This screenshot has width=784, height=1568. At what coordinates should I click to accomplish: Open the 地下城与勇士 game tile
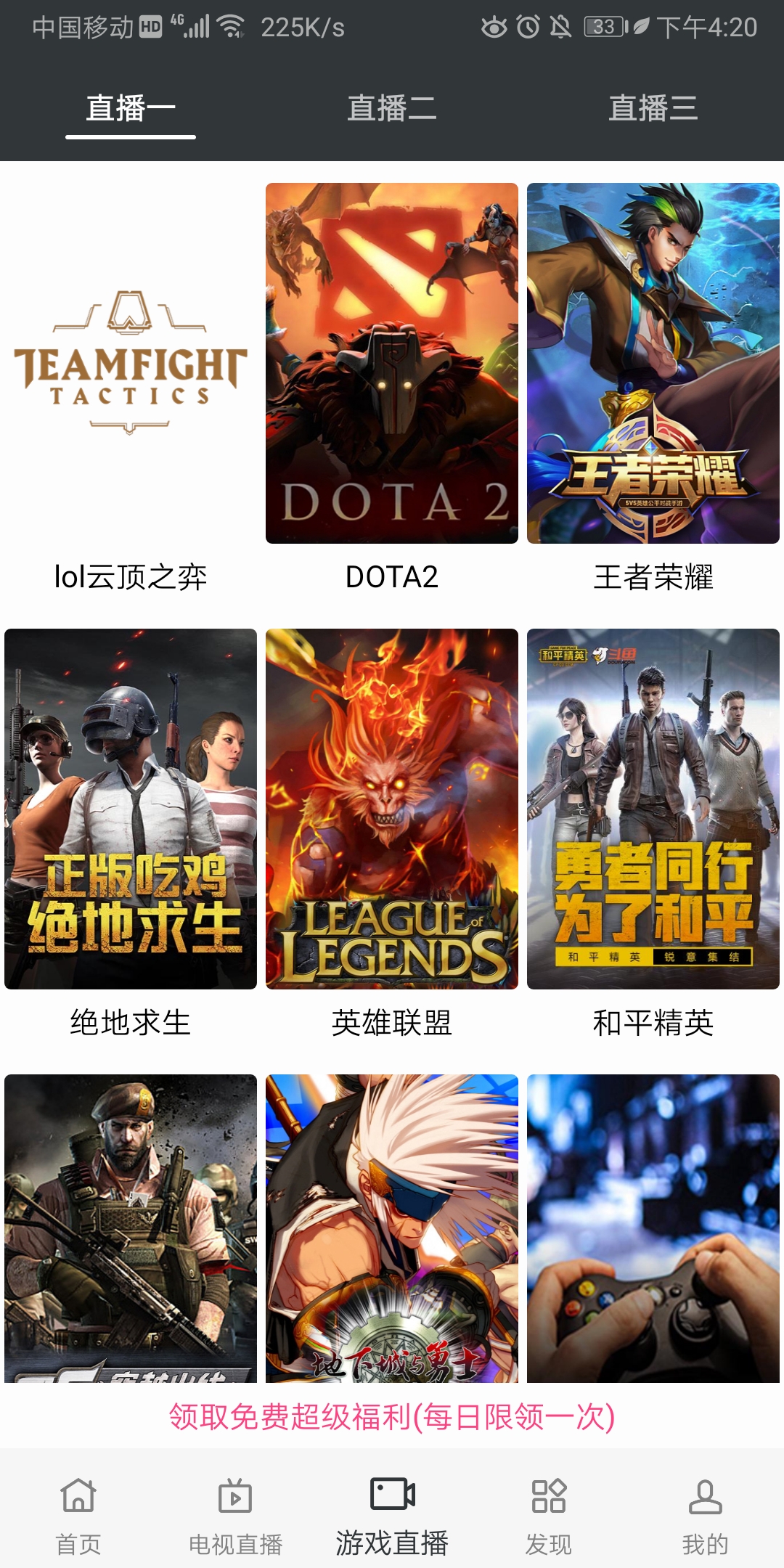(392, 1228)
